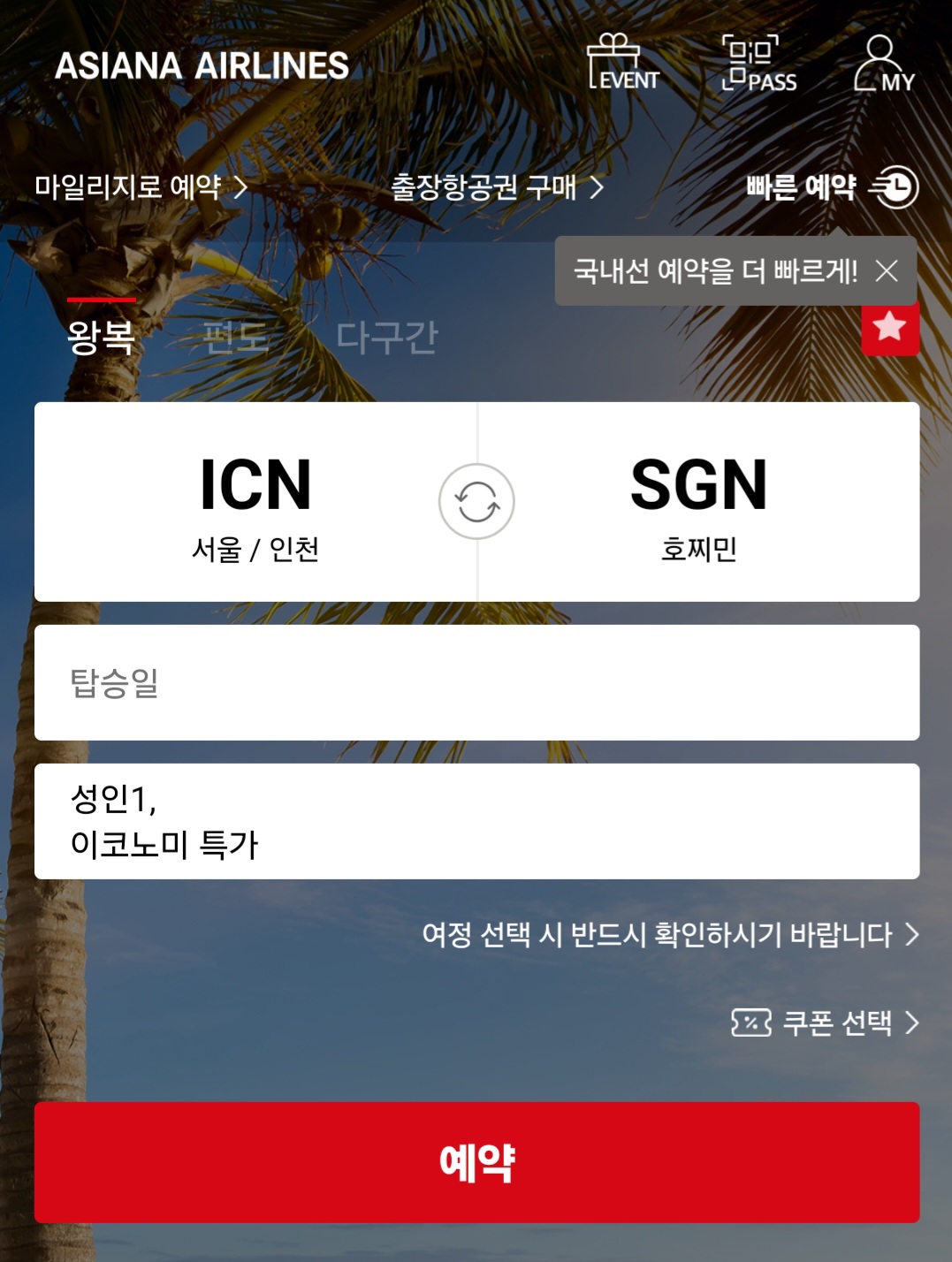
Task: Open the PASS boarding pass scanner
Action: [x=758, y=63]
